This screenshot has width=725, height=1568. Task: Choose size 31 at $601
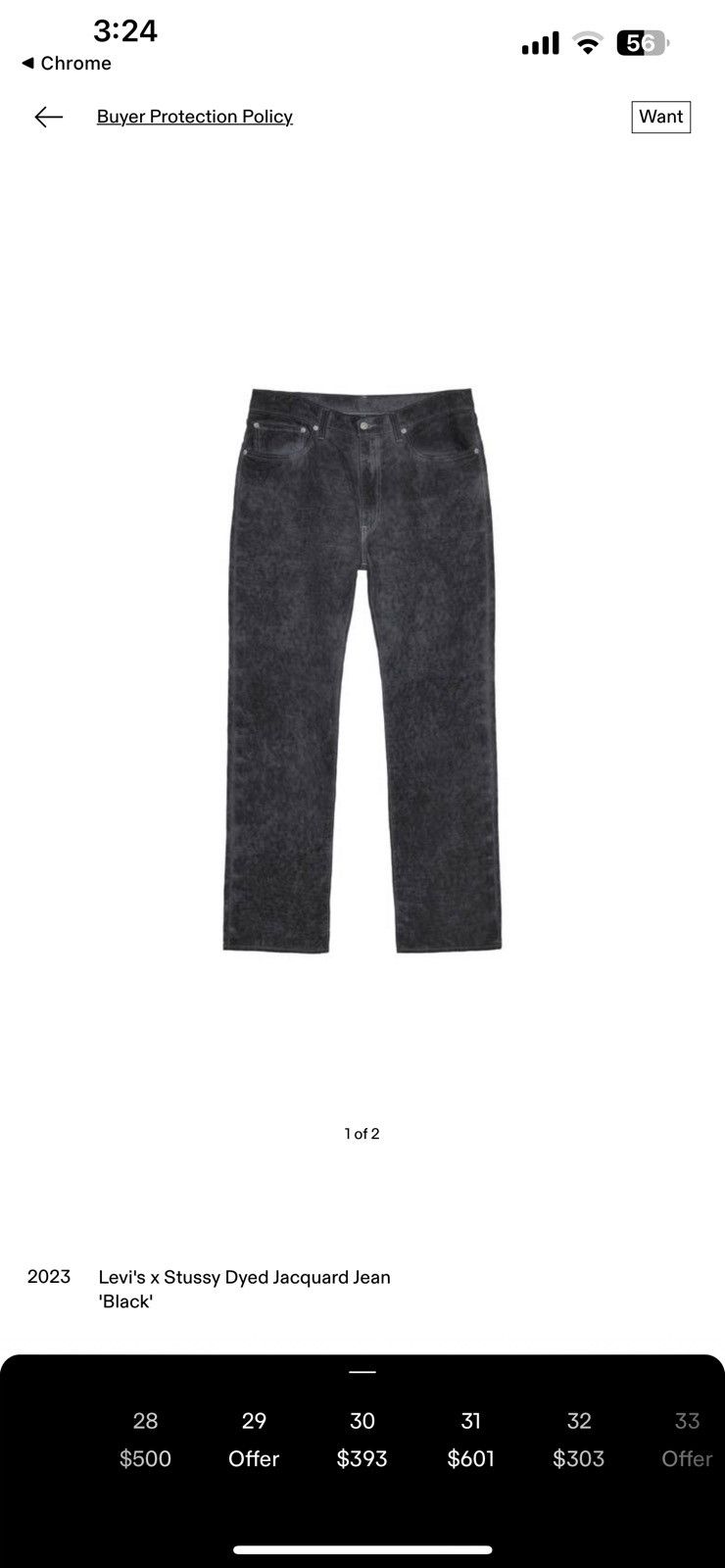[470, 1440]
